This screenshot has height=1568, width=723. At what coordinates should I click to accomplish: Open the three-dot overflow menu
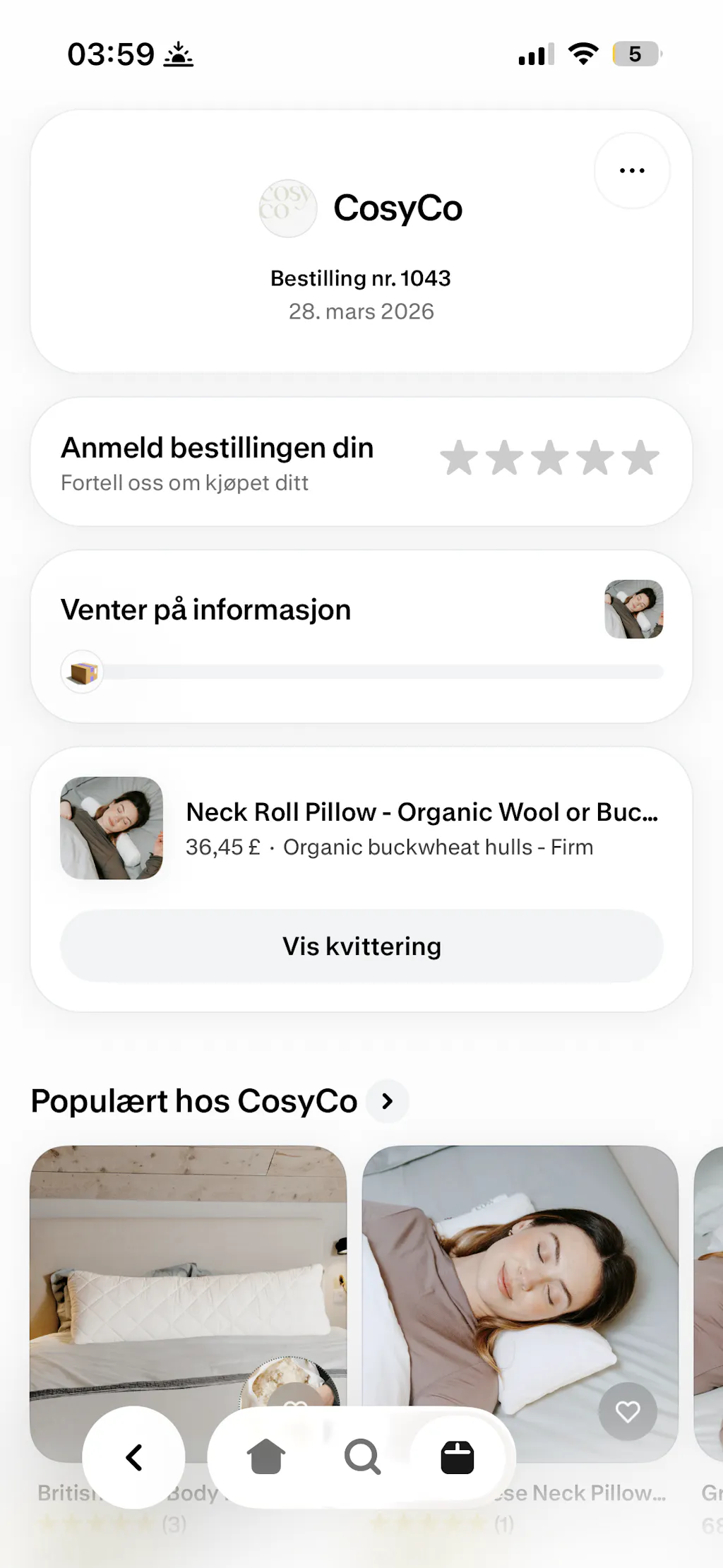632,170
